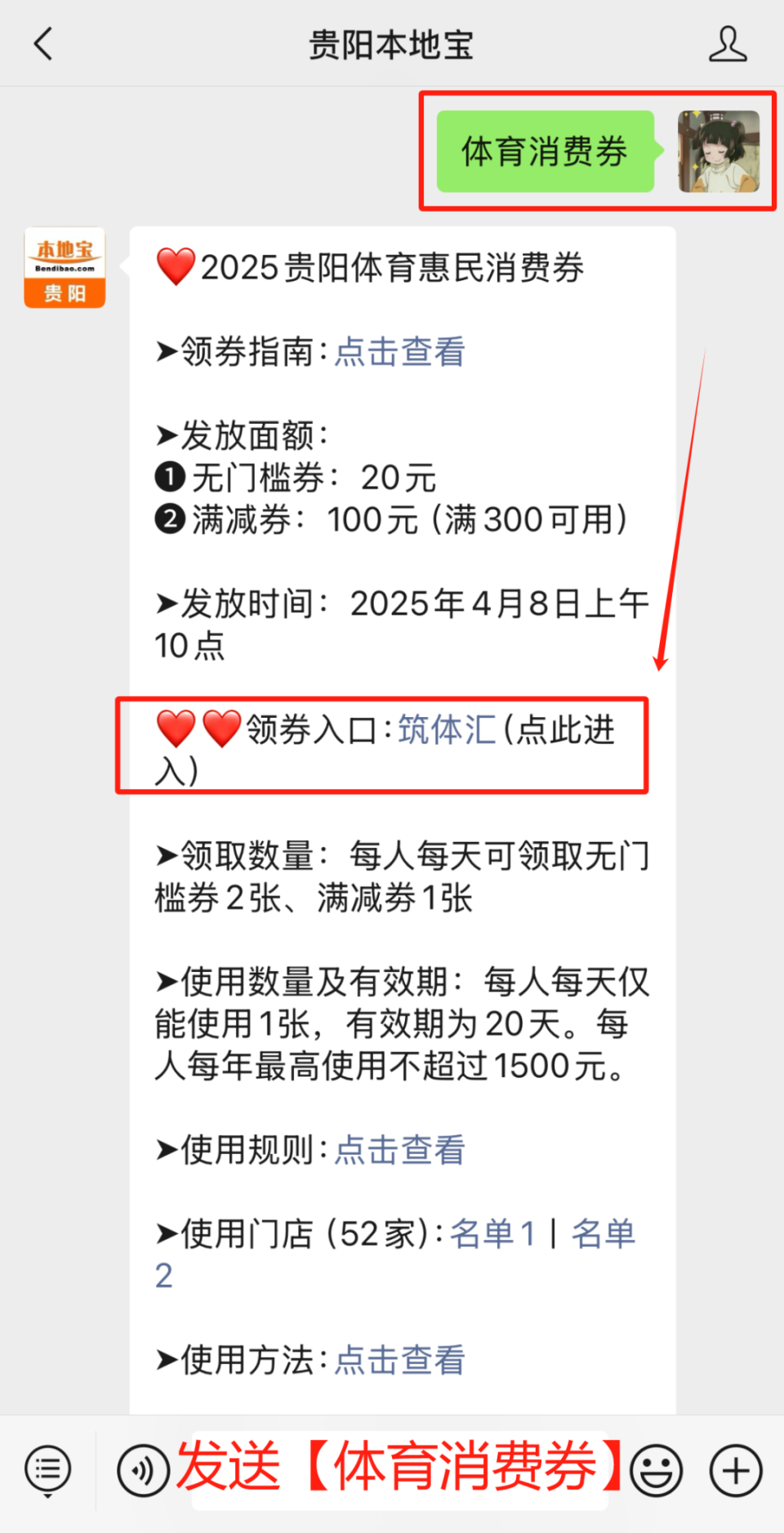Tap the chat title 贵阳本地宝

click(x=392, y=45)
